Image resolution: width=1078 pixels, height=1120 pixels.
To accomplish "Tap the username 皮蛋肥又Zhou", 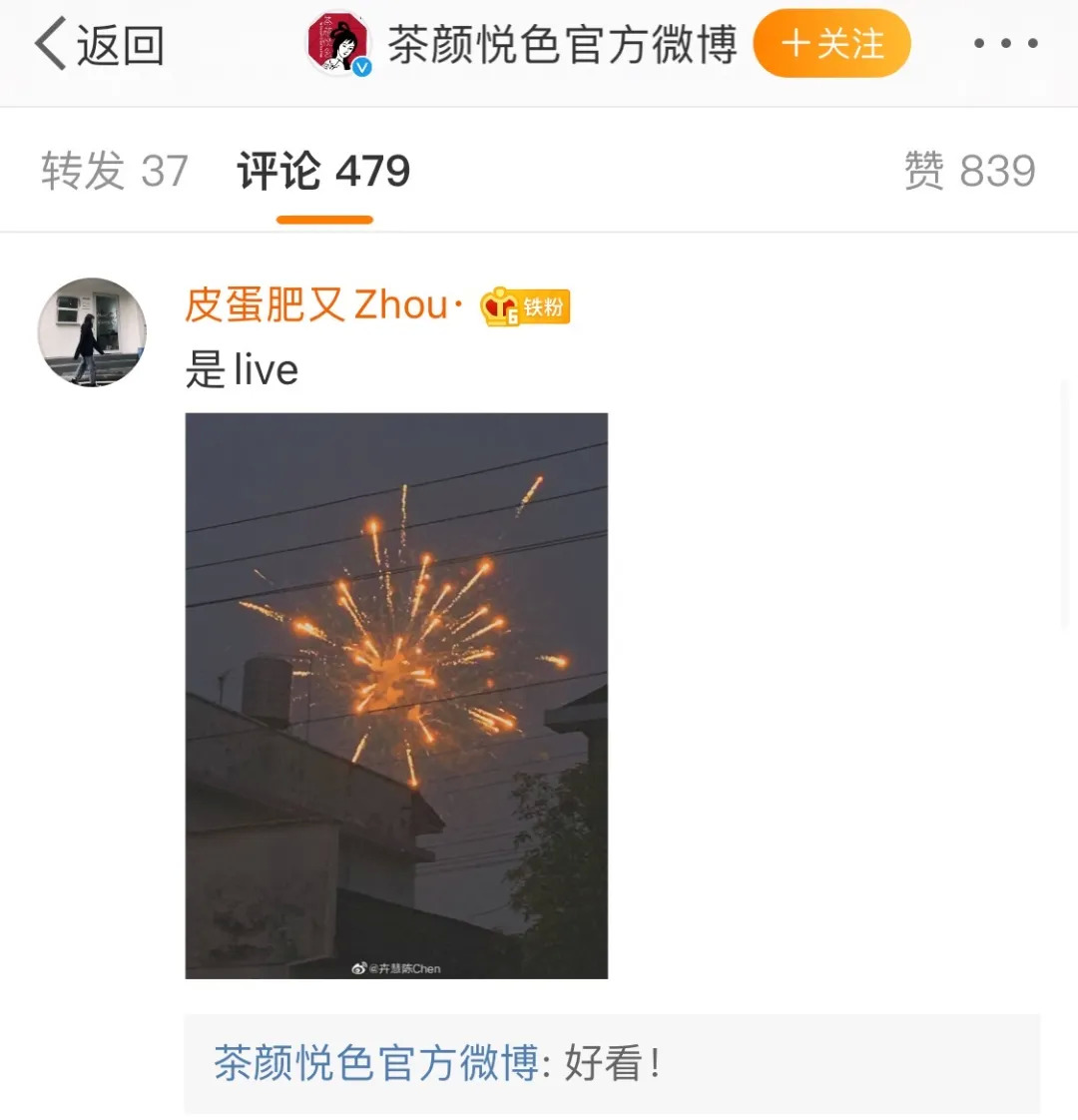I will 316,305.
